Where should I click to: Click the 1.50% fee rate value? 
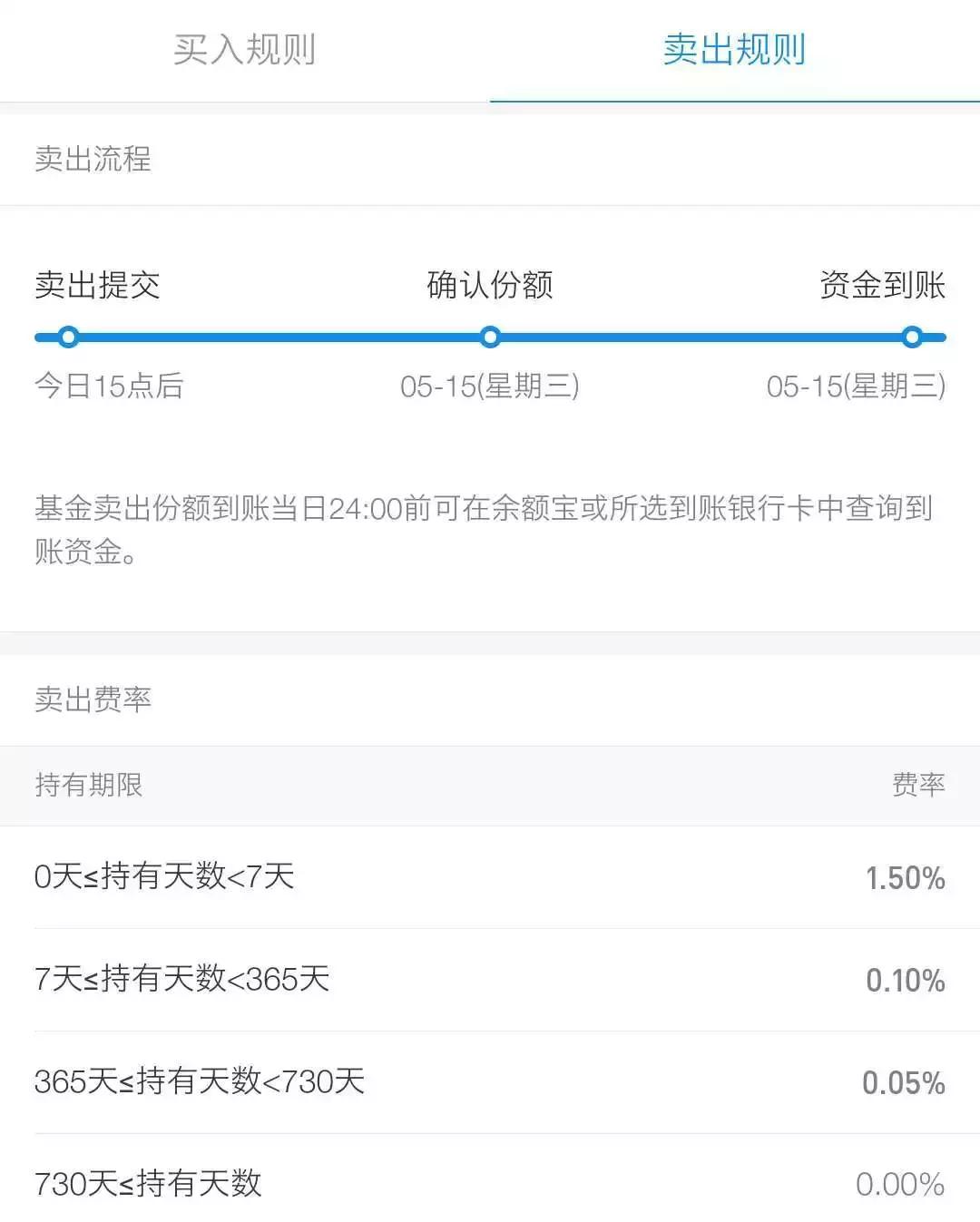pos(905,877)
